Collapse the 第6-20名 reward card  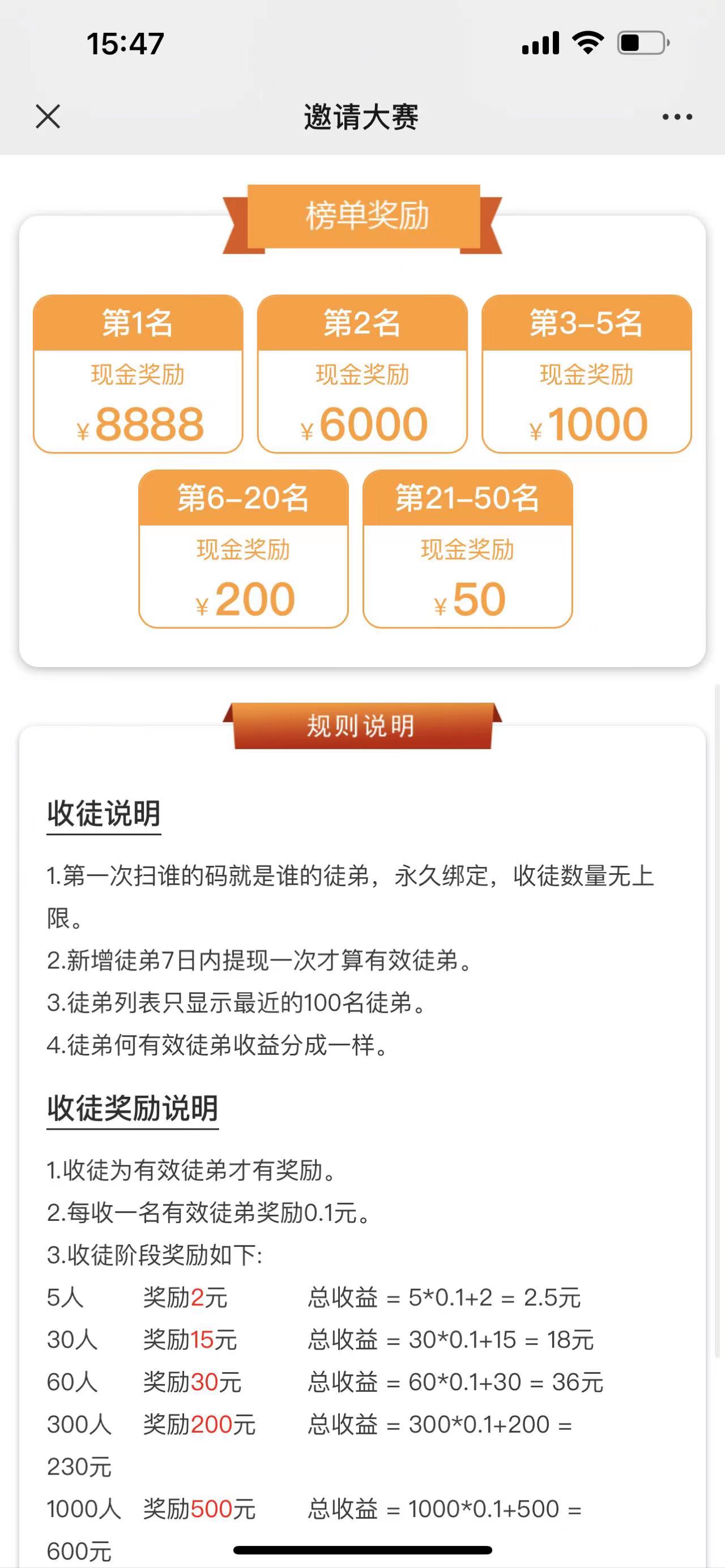(245, 552)
